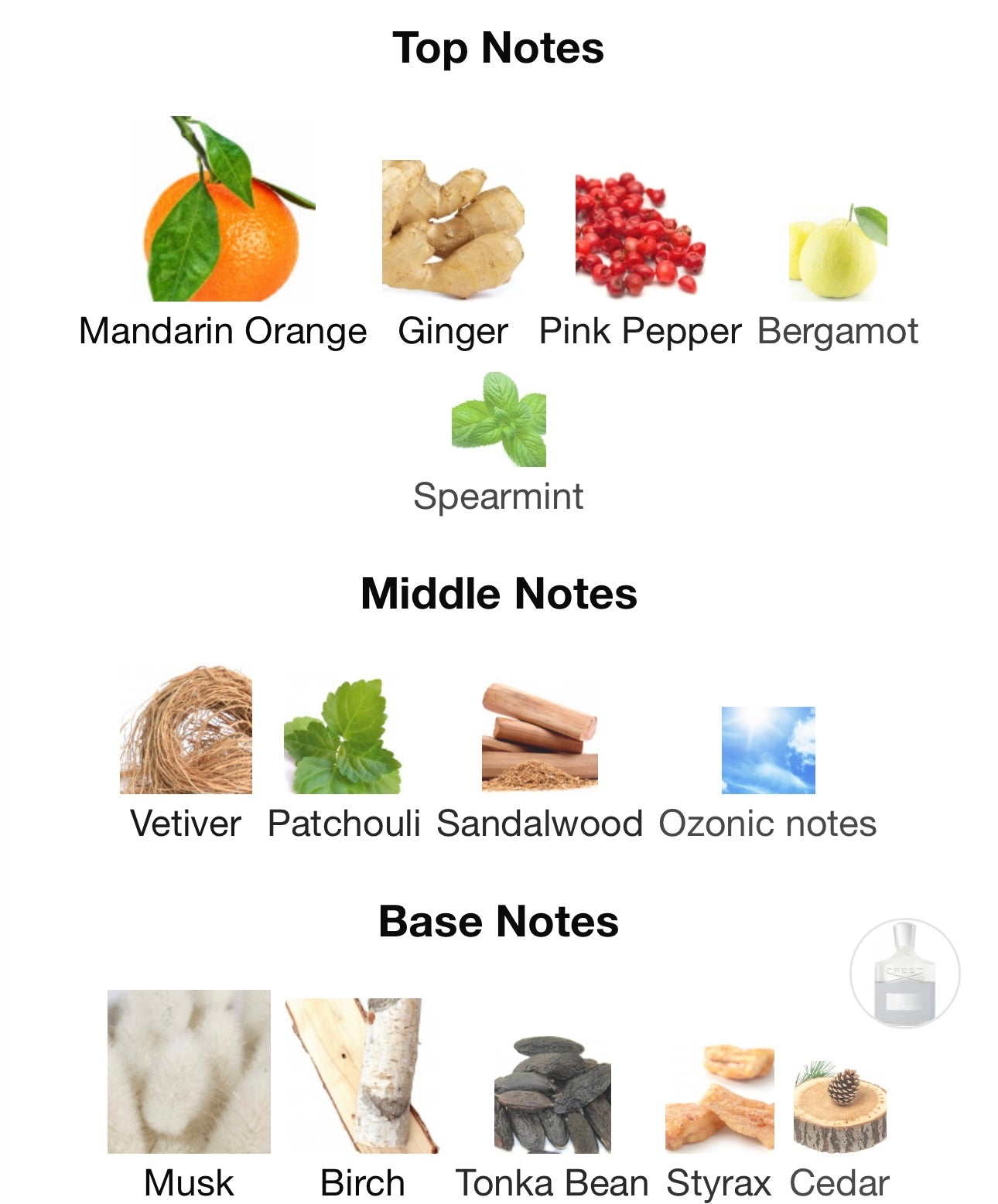Image resolution: width=998 pixels, height=1204 pixels.
Task: Select the Bergamot note
Action: [x=838, y=252]
